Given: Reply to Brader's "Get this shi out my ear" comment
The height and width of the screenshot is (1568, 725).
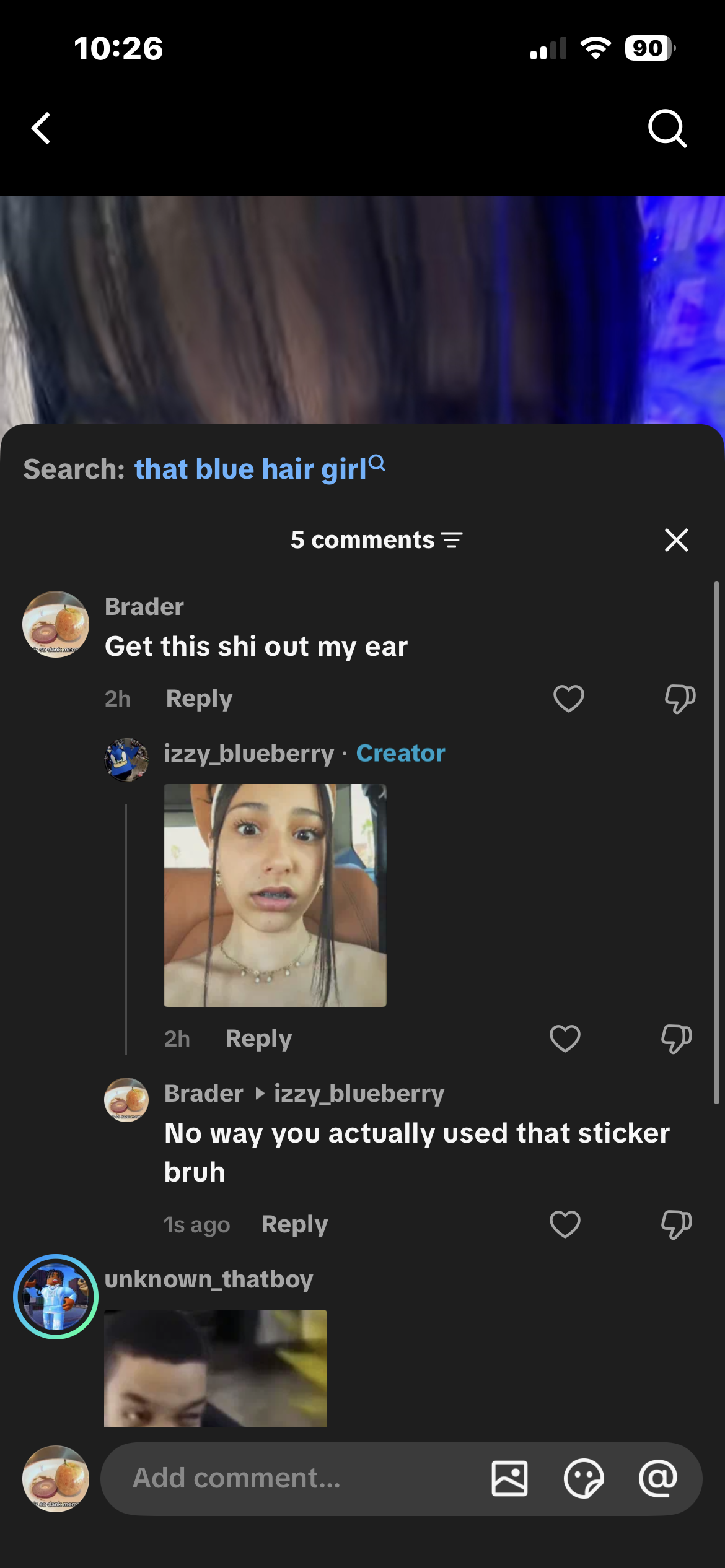Looking at the screenshot, I should [199, 699].
